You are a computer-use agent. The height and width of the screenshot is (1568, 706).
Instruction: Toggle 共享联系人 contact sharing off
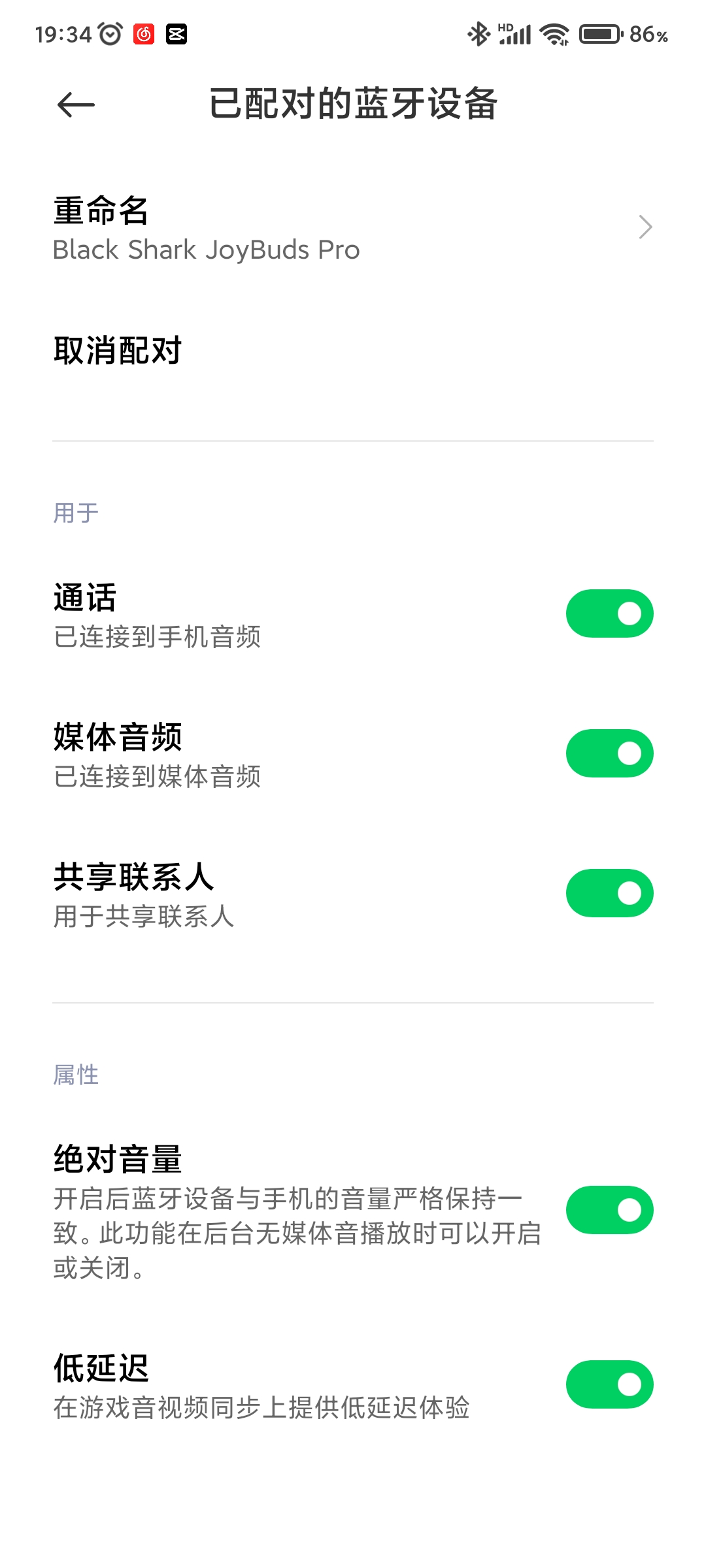tap(609, 893)
